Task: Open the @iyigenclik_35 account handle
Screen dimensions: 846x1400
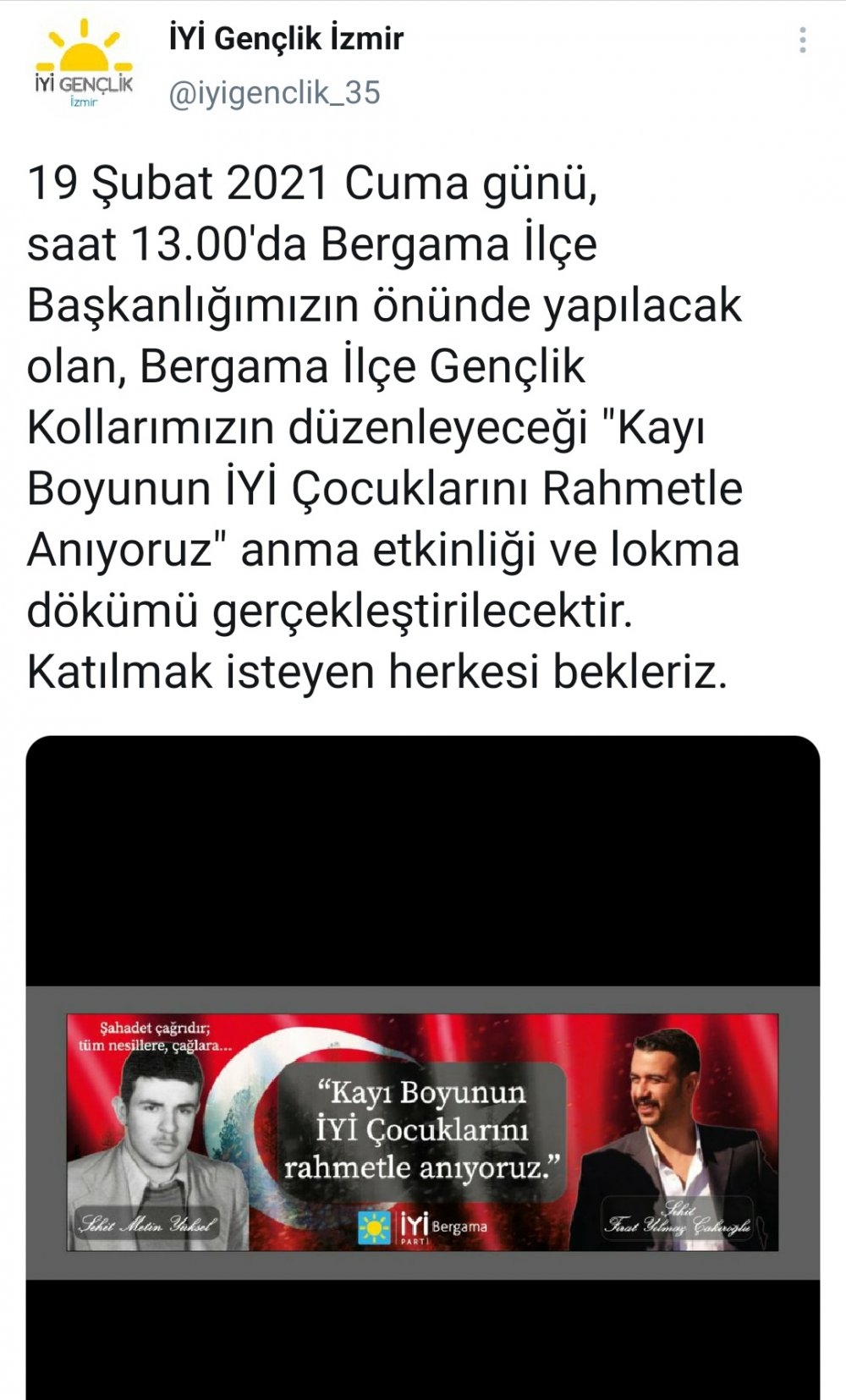Action: pyautogui.click(x=274, y=93)
